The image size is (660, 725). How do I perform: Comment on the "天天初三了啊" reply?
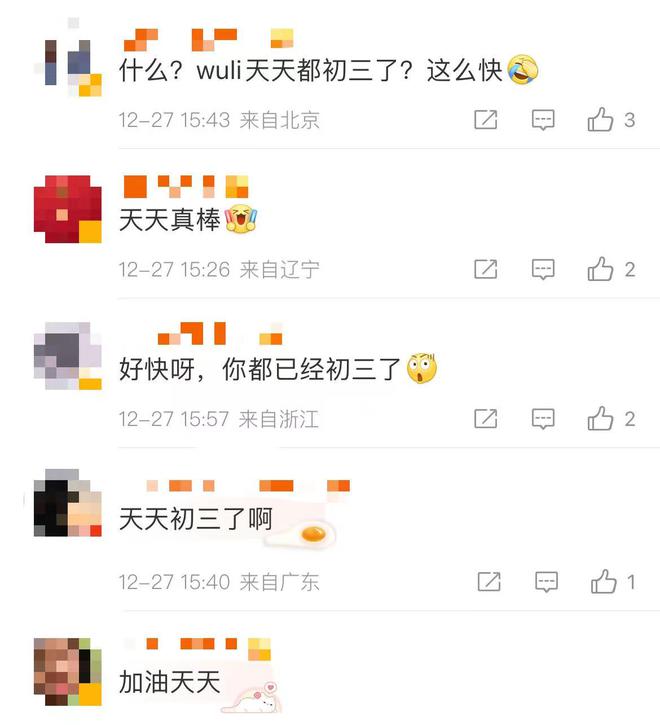(x=546, y=581)
